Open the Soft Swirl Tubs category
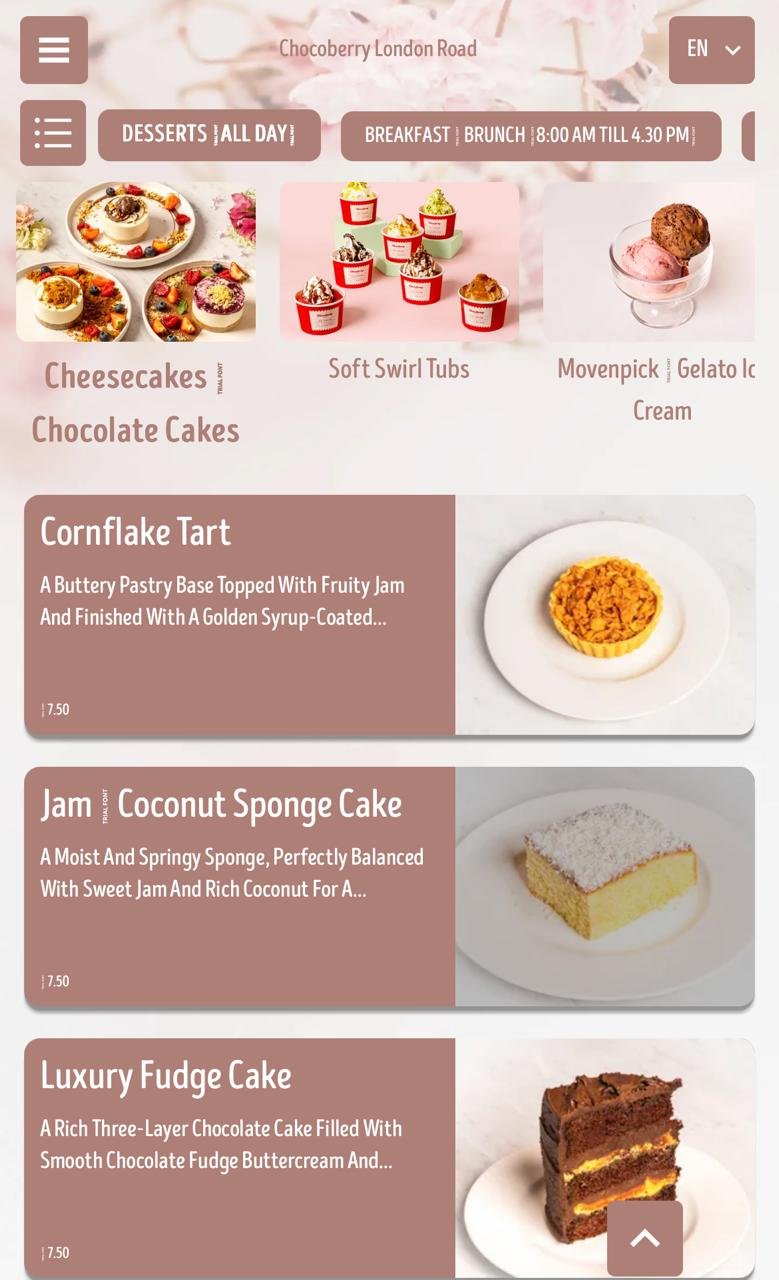 (399, 283)
